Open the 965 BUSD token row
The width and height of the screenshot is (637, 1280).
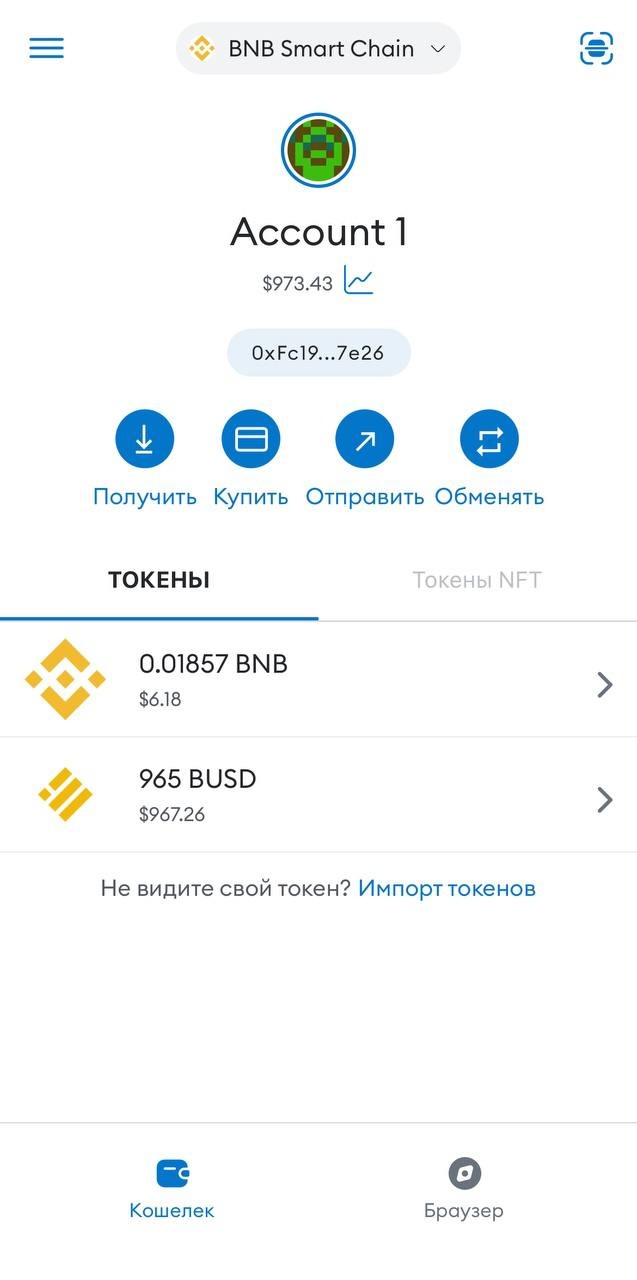(318, 796)
